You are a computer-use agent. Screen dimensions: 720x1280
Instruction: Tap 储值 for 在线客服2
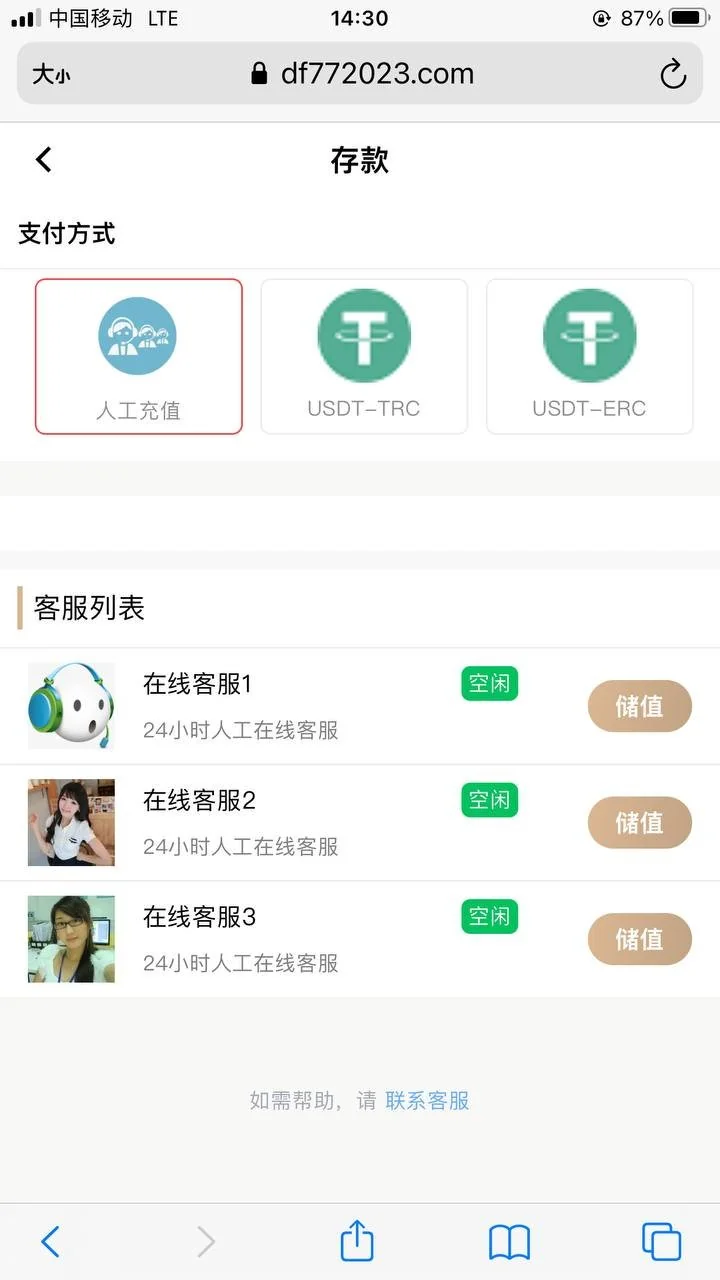pyautogui.click(x=639, y=822)
